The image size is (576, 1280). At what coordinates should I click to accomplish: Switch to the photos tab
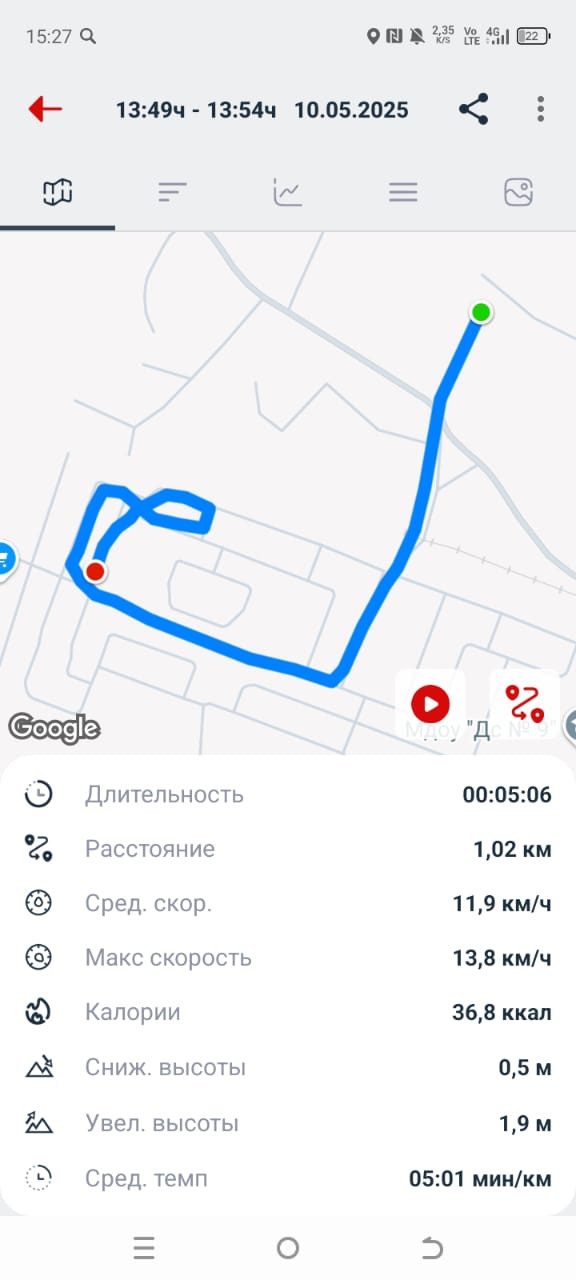click(x=518, y=192)
